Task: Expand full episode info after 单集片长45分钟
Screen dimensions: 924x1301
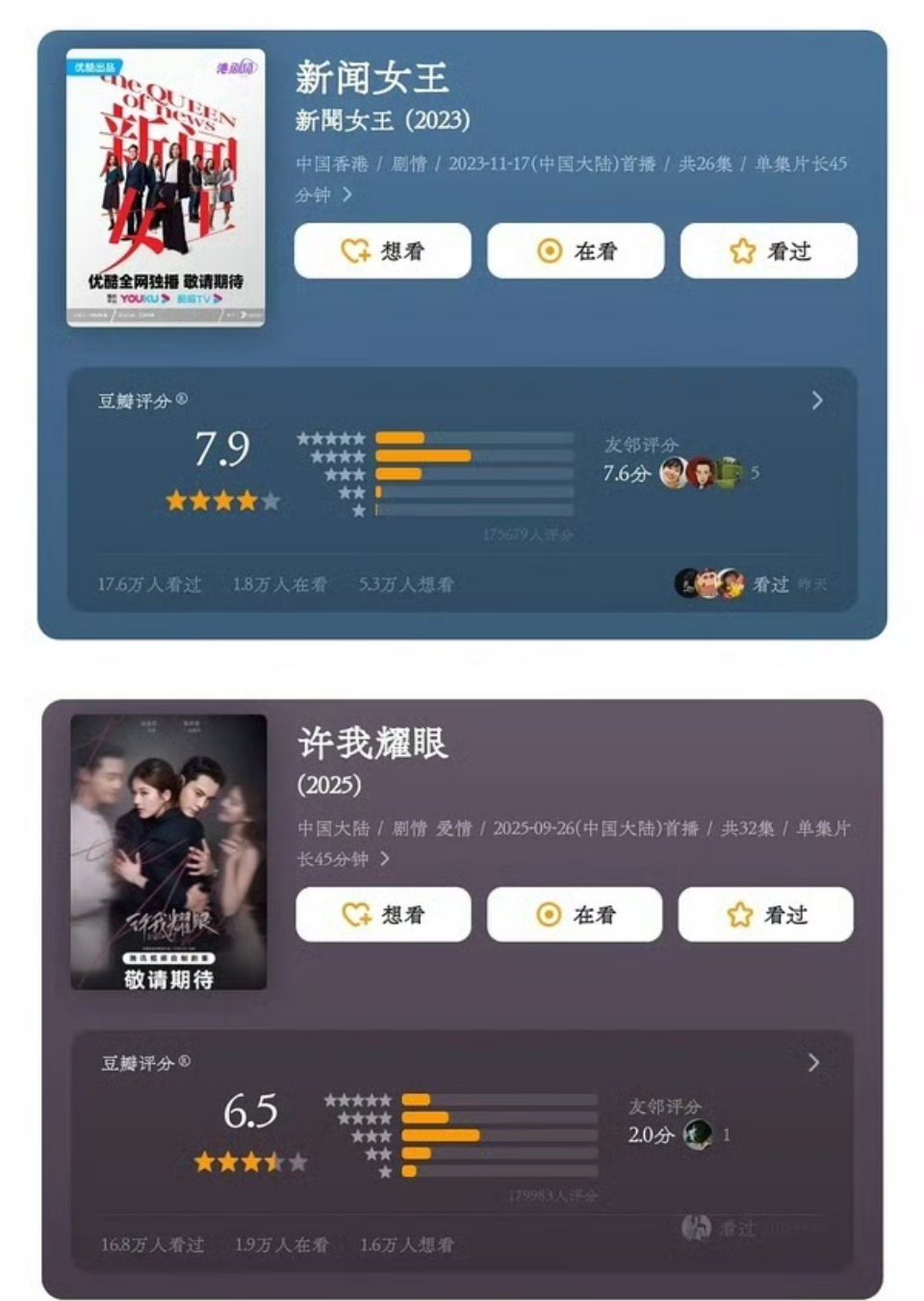Action: tap(348, 194)
